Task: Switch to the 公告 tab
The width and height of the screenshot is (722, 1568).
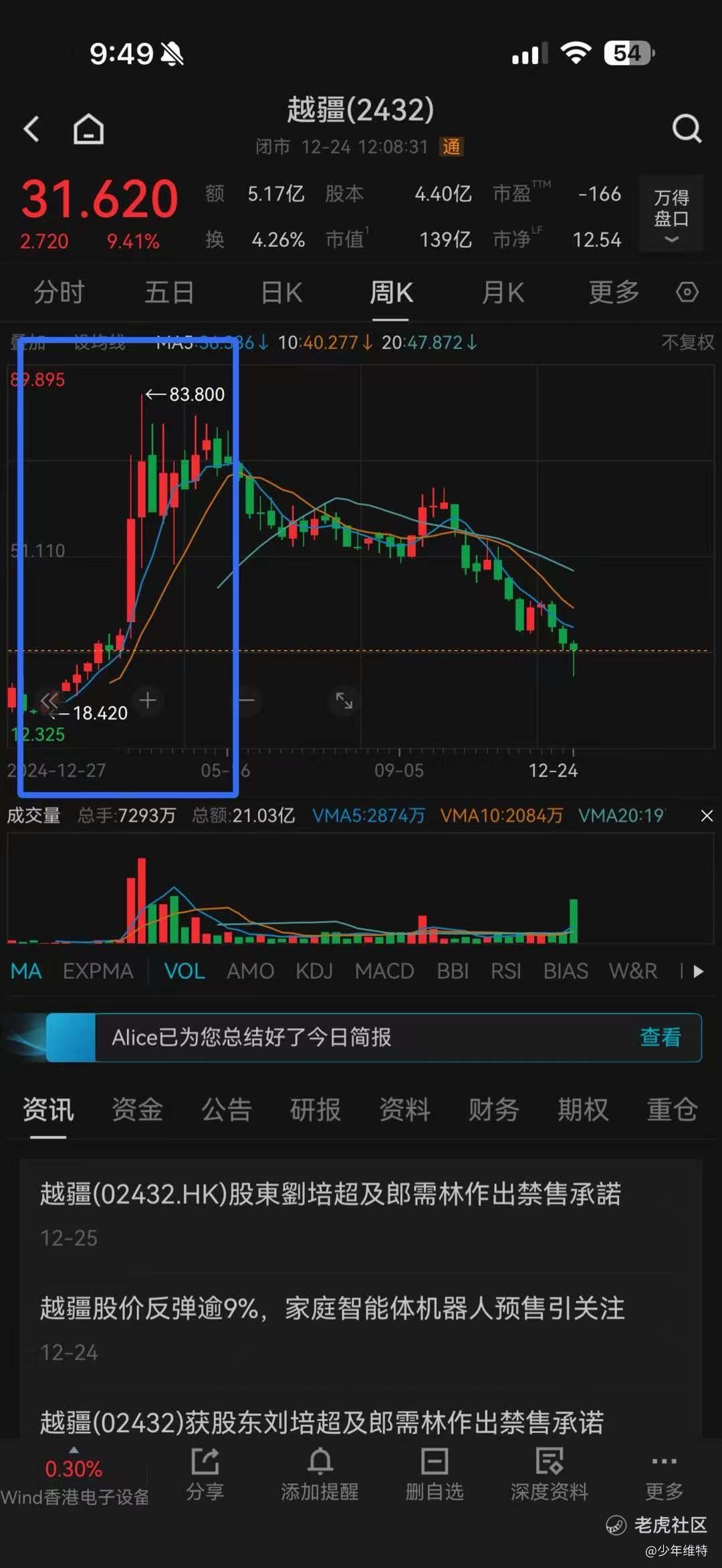Action: (226, 1109)
